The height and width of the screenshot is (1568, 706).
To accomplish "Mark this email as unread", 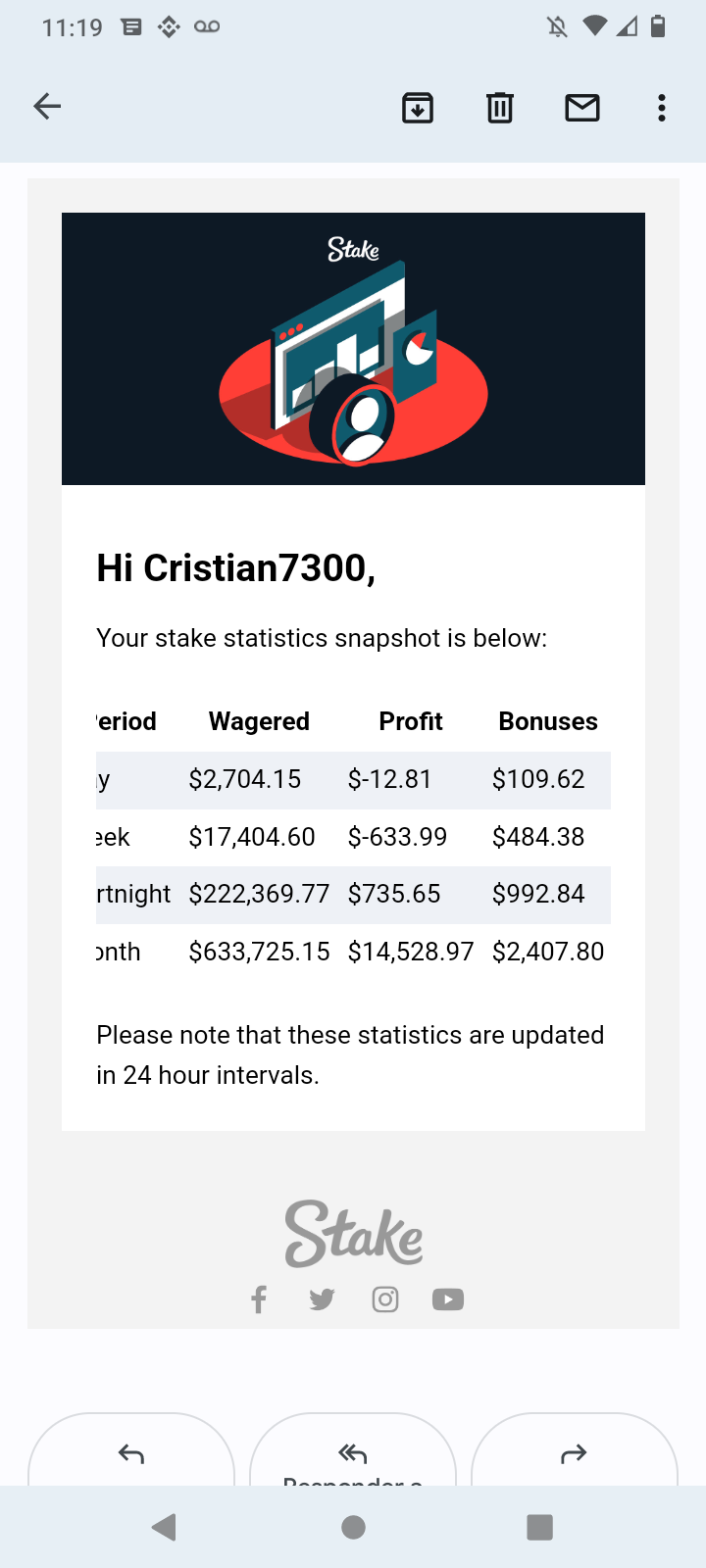I will (x=582, y=107).
